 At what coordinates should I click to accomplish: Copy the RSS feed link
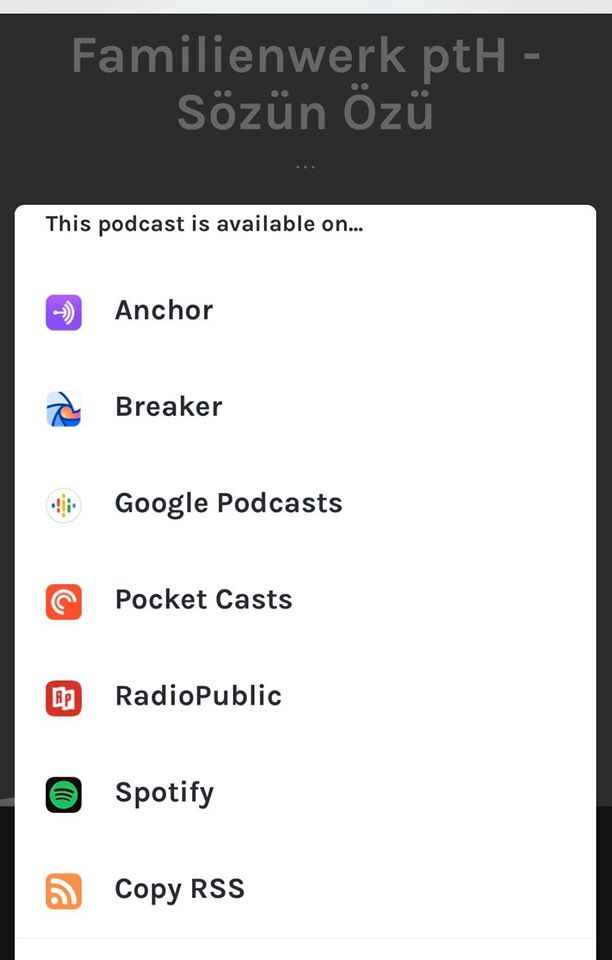tap(179, 890)
